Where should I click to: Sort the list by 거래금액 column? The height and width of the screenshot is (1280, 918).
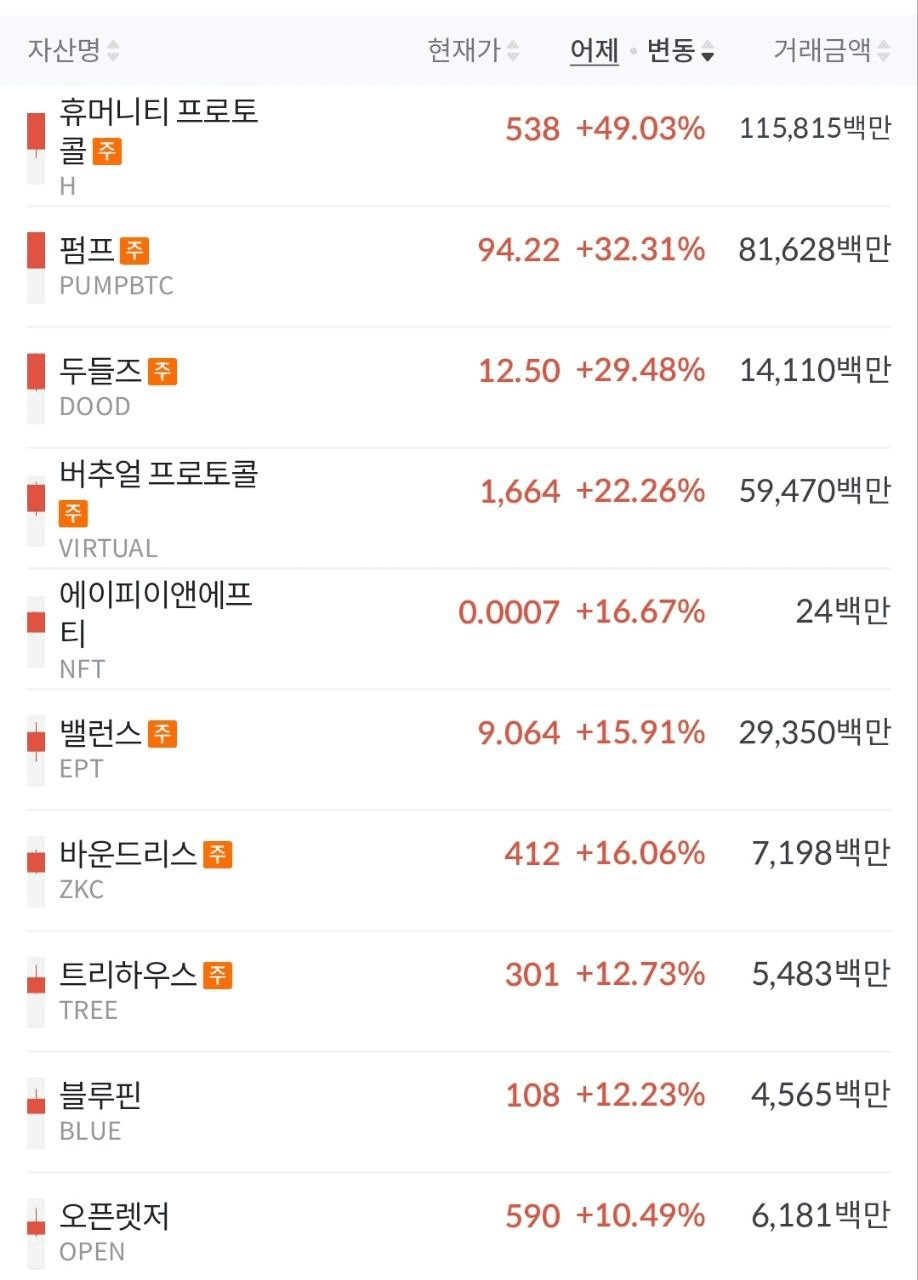831,50
